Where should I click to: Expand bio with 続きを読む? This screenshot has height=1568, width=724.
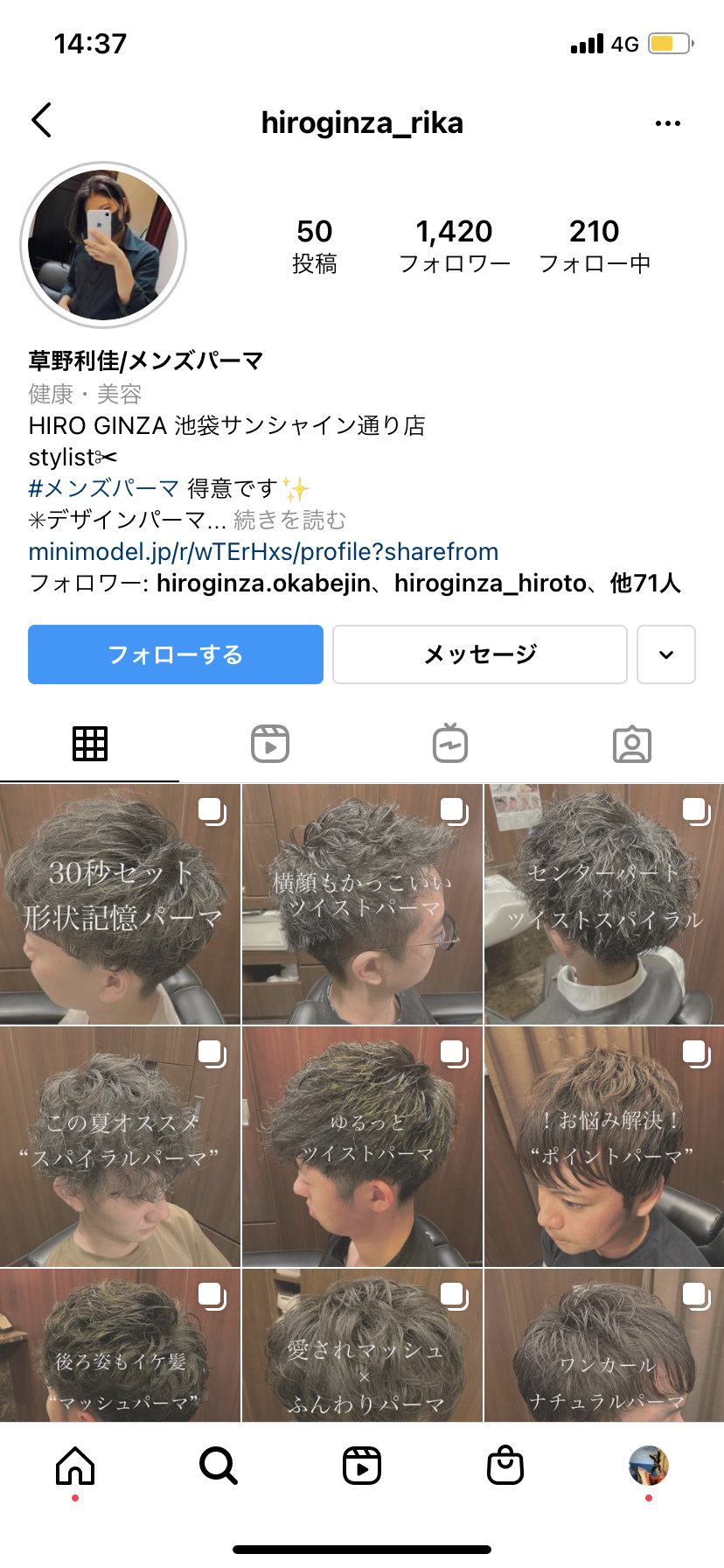290,521
